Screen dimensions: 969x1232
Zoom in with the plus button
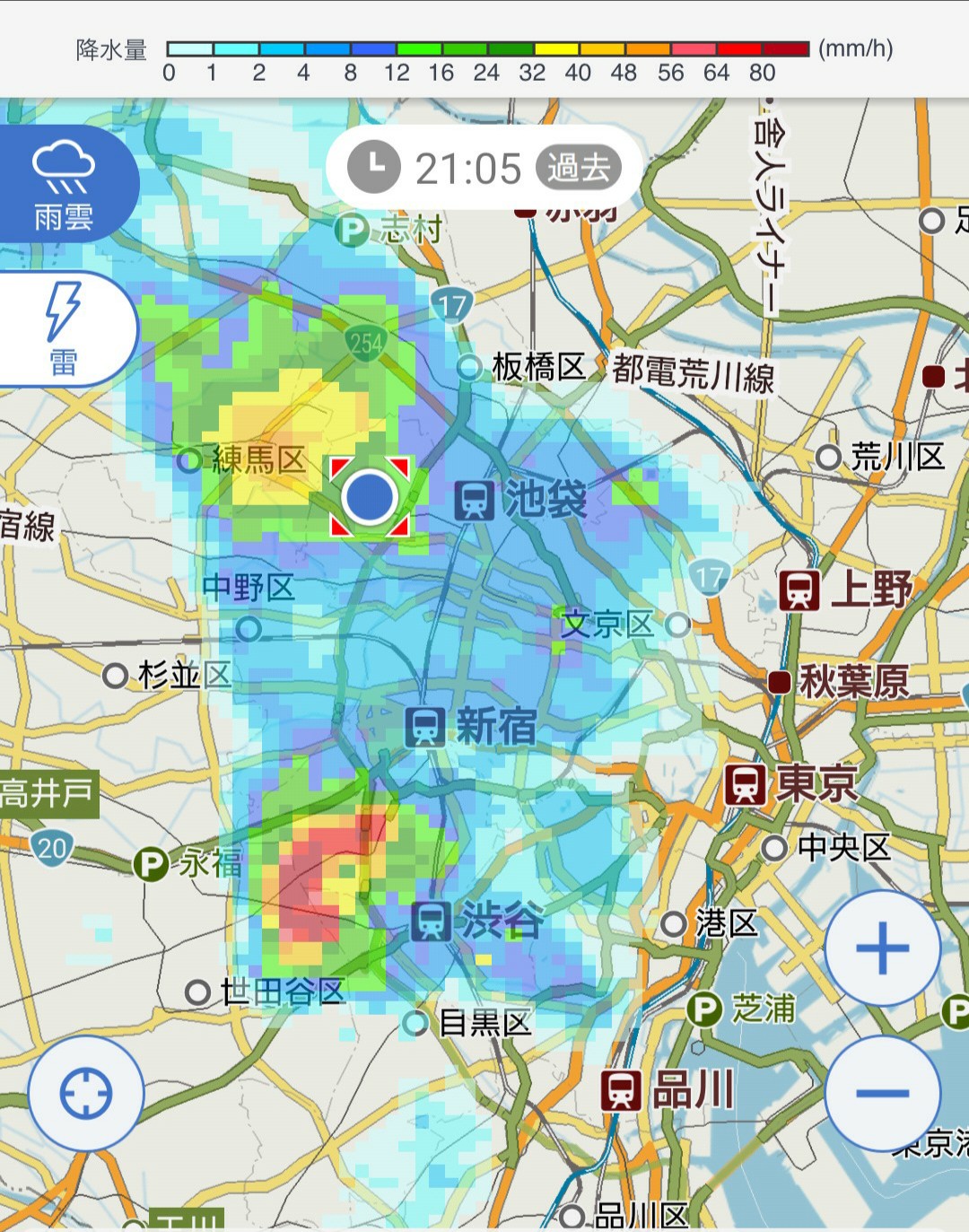[882, 948]
